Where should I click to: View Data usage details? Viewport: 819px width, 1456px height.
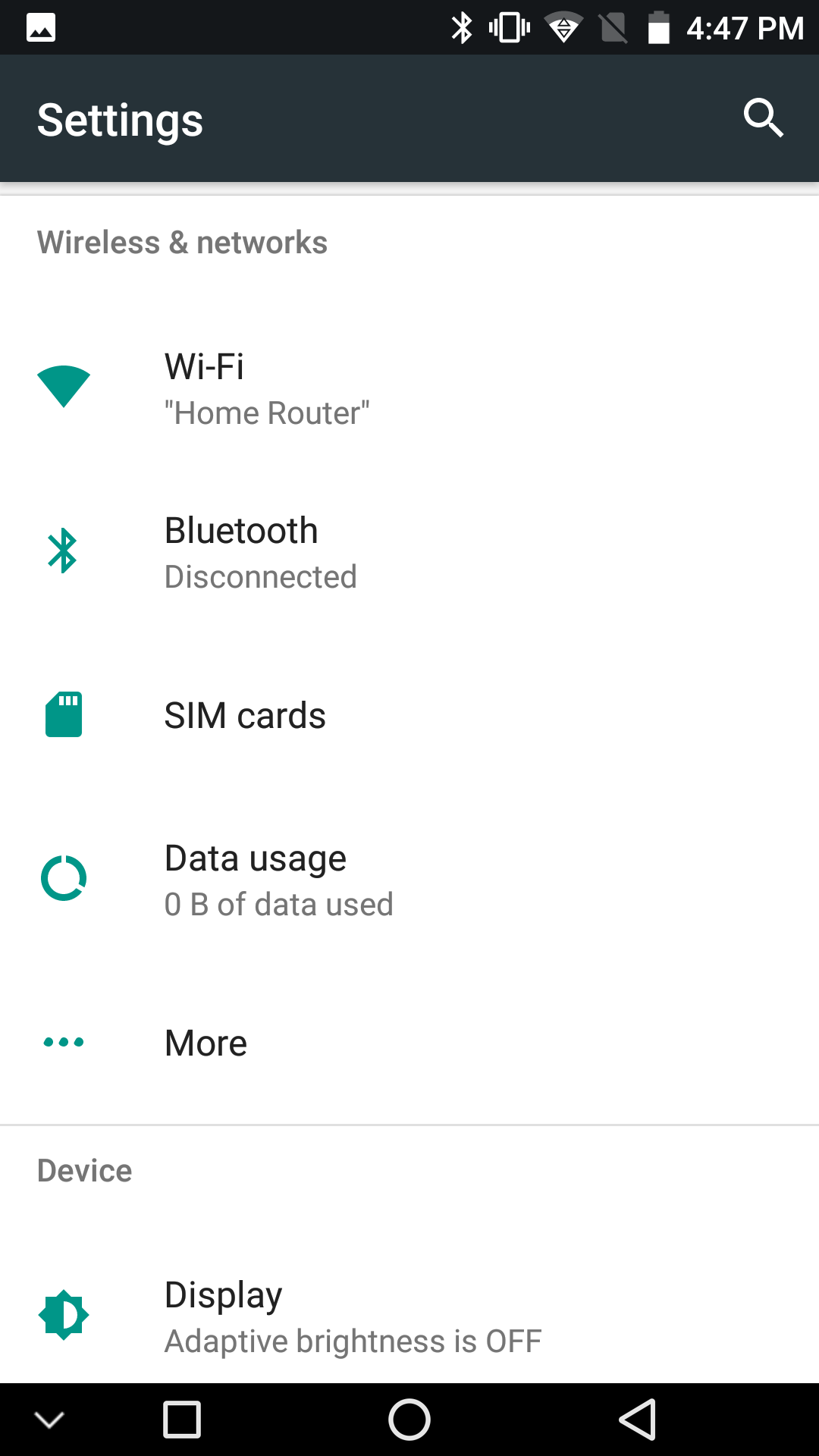(x=409, y=880)
